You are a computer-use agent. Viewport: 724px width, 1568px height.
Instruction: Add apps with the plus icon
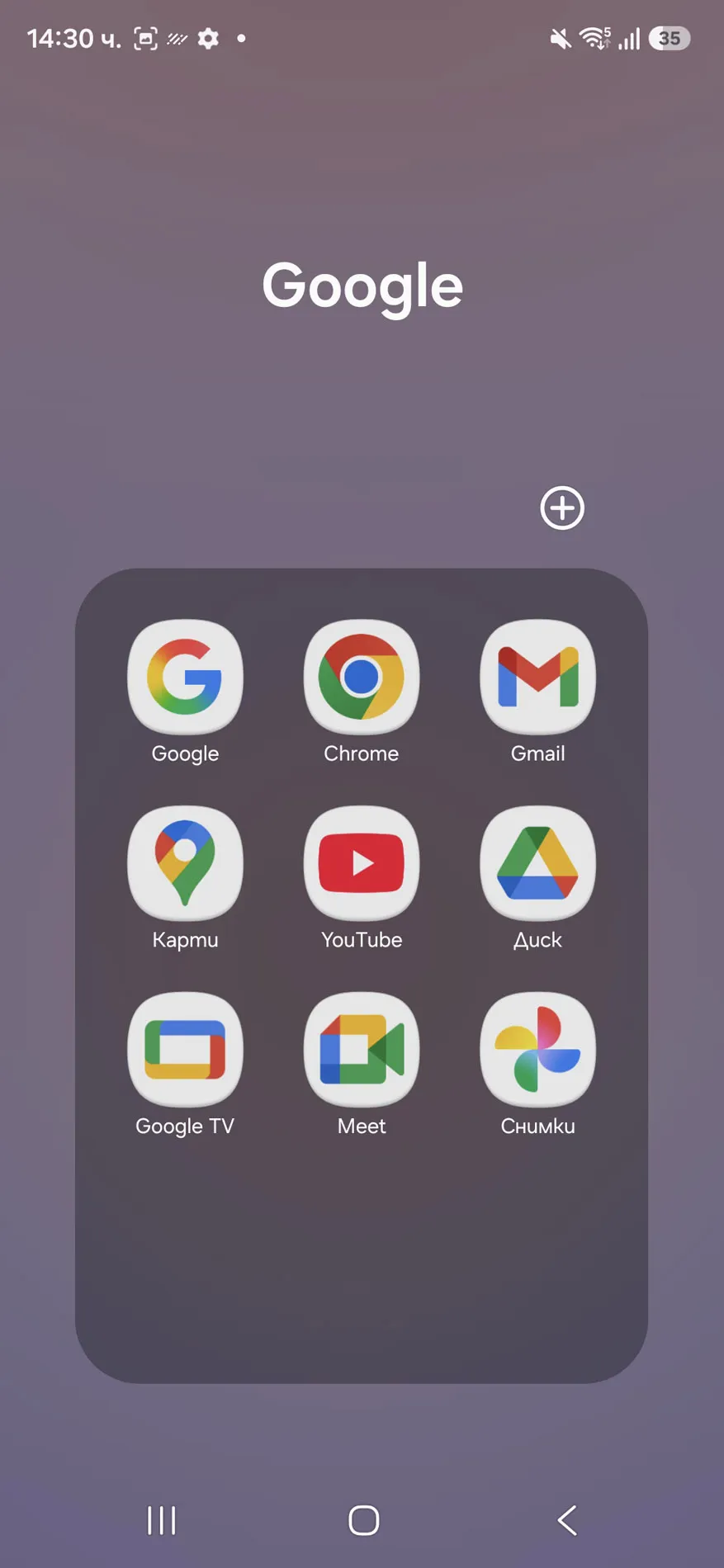[x=562, y=508]
